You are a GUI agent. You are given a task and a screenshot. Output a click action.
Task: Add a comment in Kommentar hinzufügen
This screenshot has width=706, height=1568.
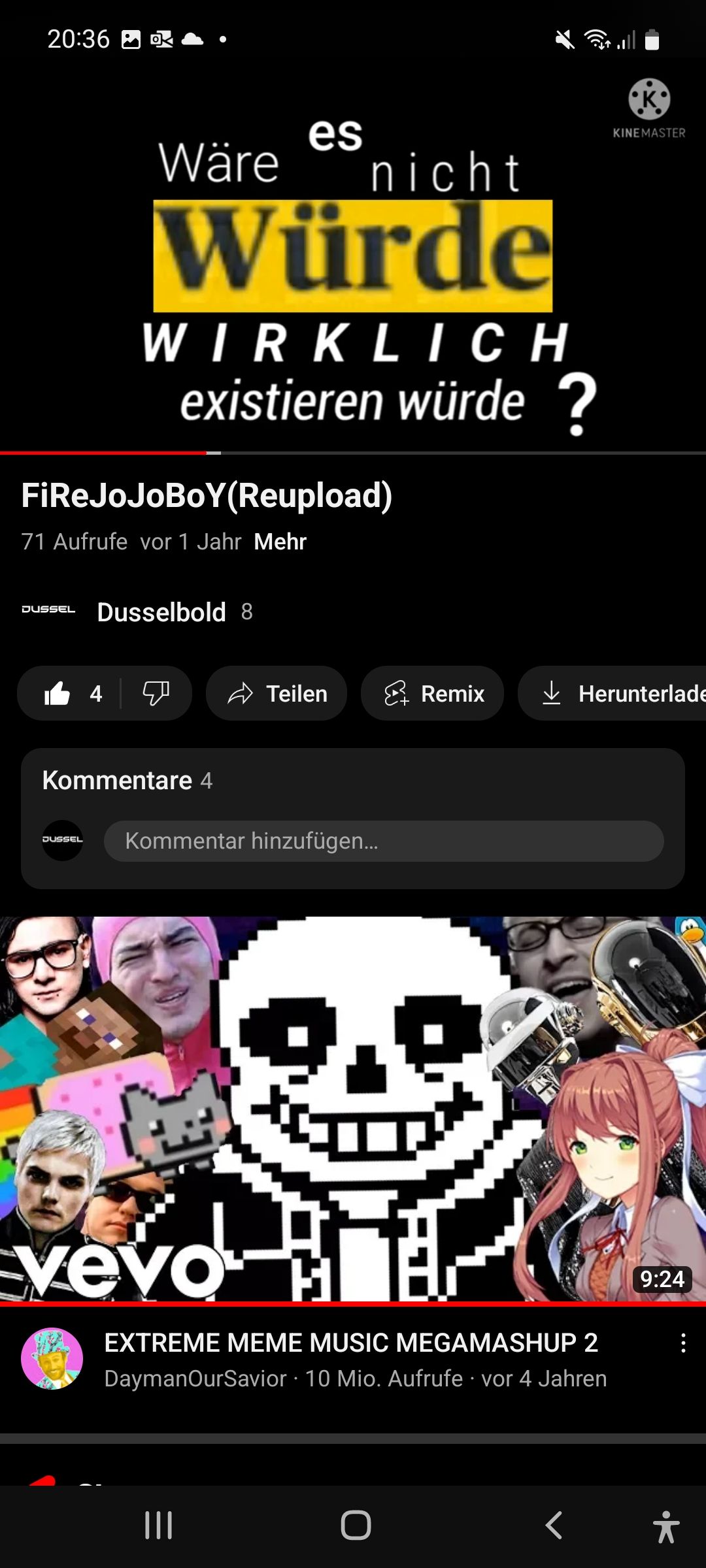pyautogui.click(x=383, y=841)
